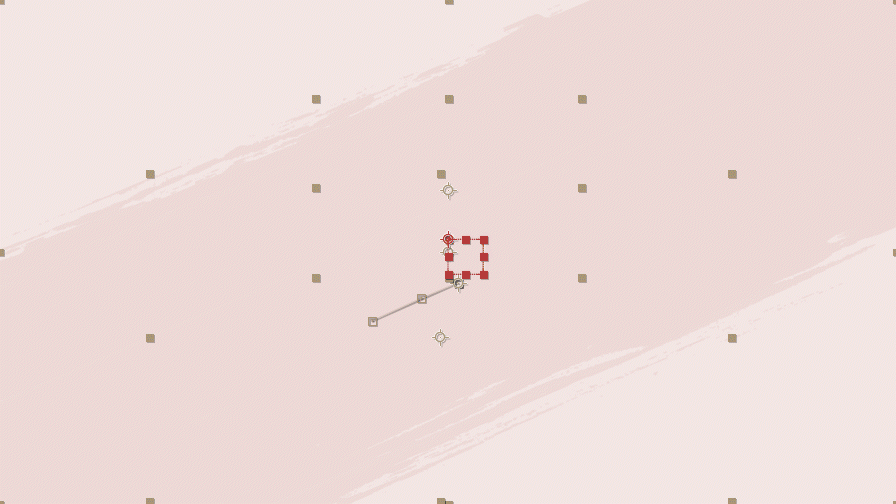The width and height of the screenshot is (896, 504).
Task: Tap the bottom-right red selection handle
Action: [484, 275]
